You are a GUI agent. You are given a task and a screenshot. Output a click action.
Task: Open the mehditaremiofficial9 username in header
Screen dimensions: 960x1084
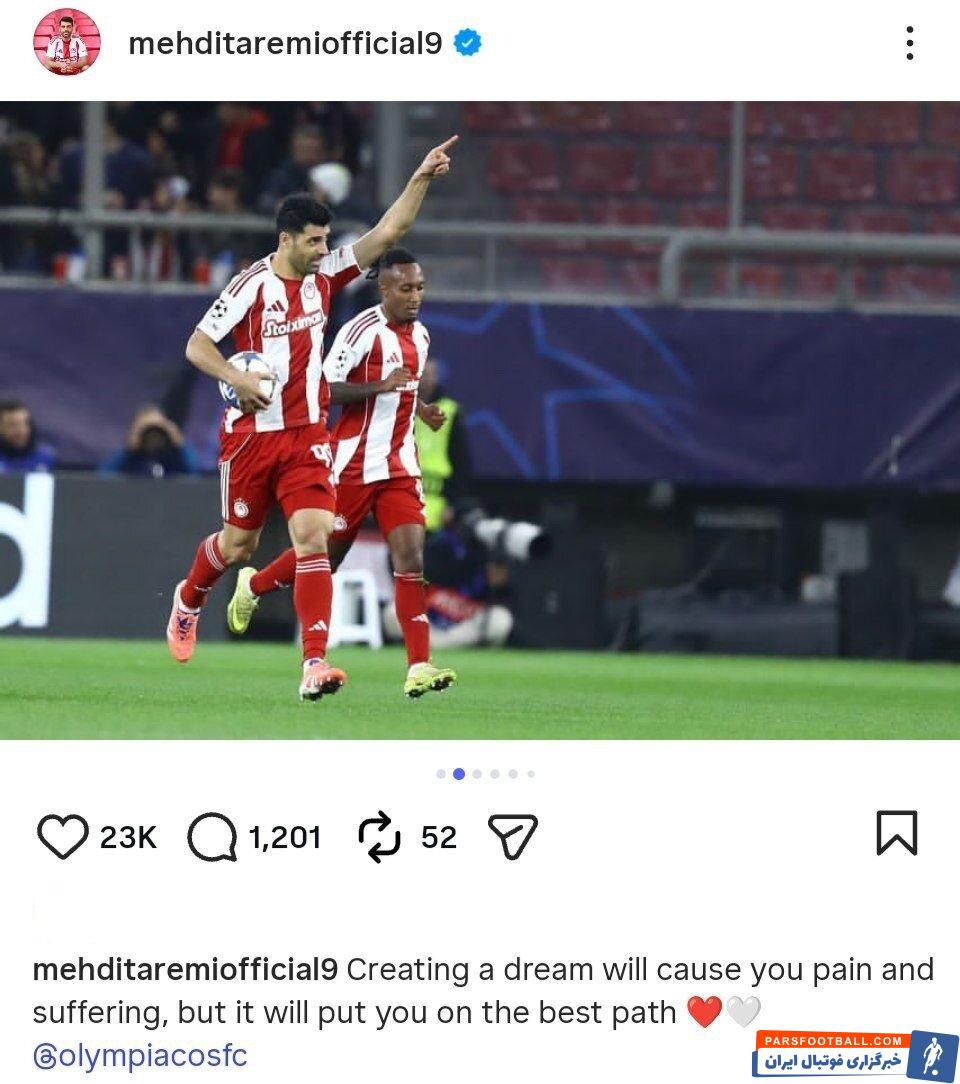[x=285, y=43]
